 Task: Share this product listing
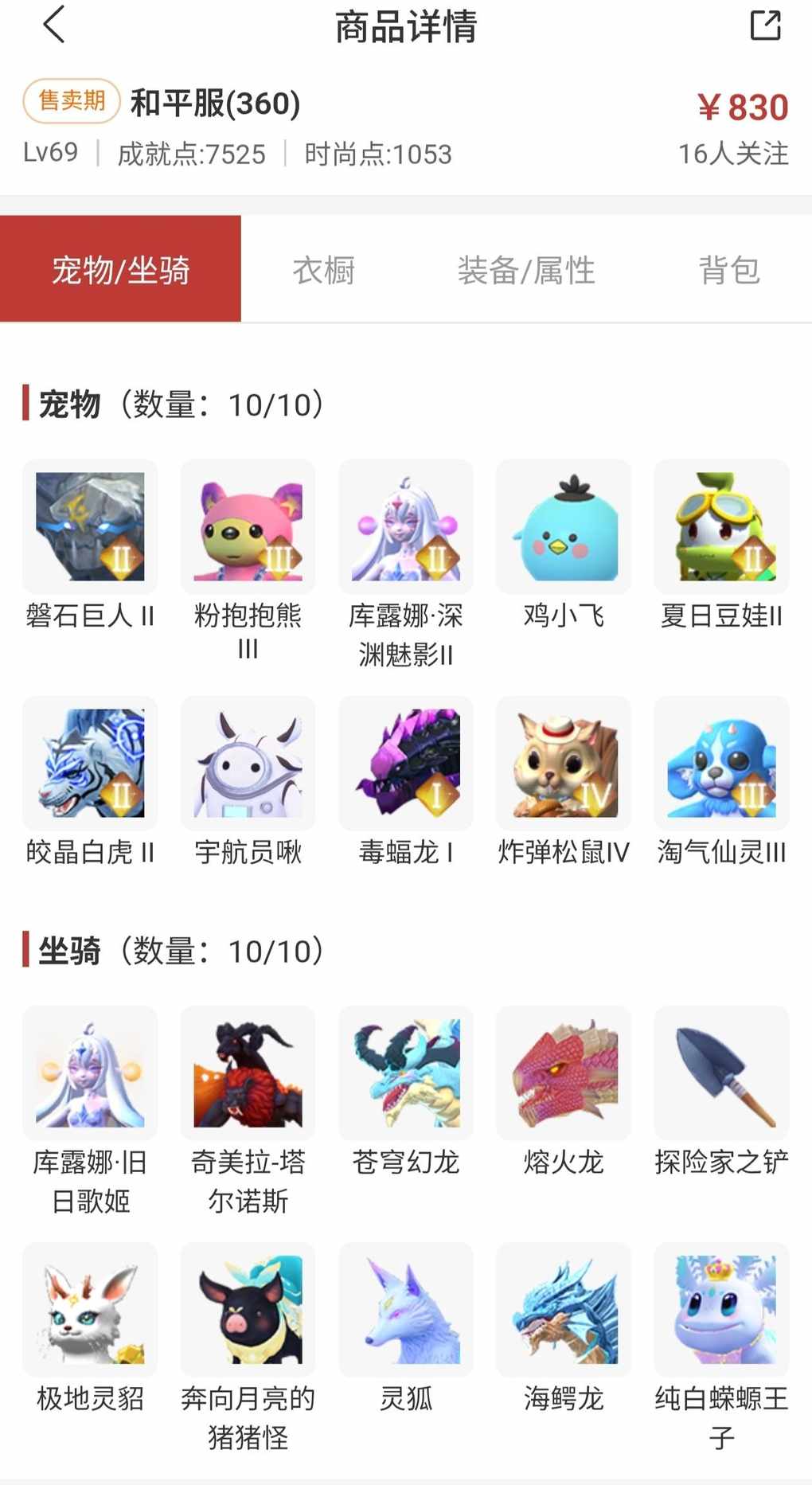(x=765, y=25)
